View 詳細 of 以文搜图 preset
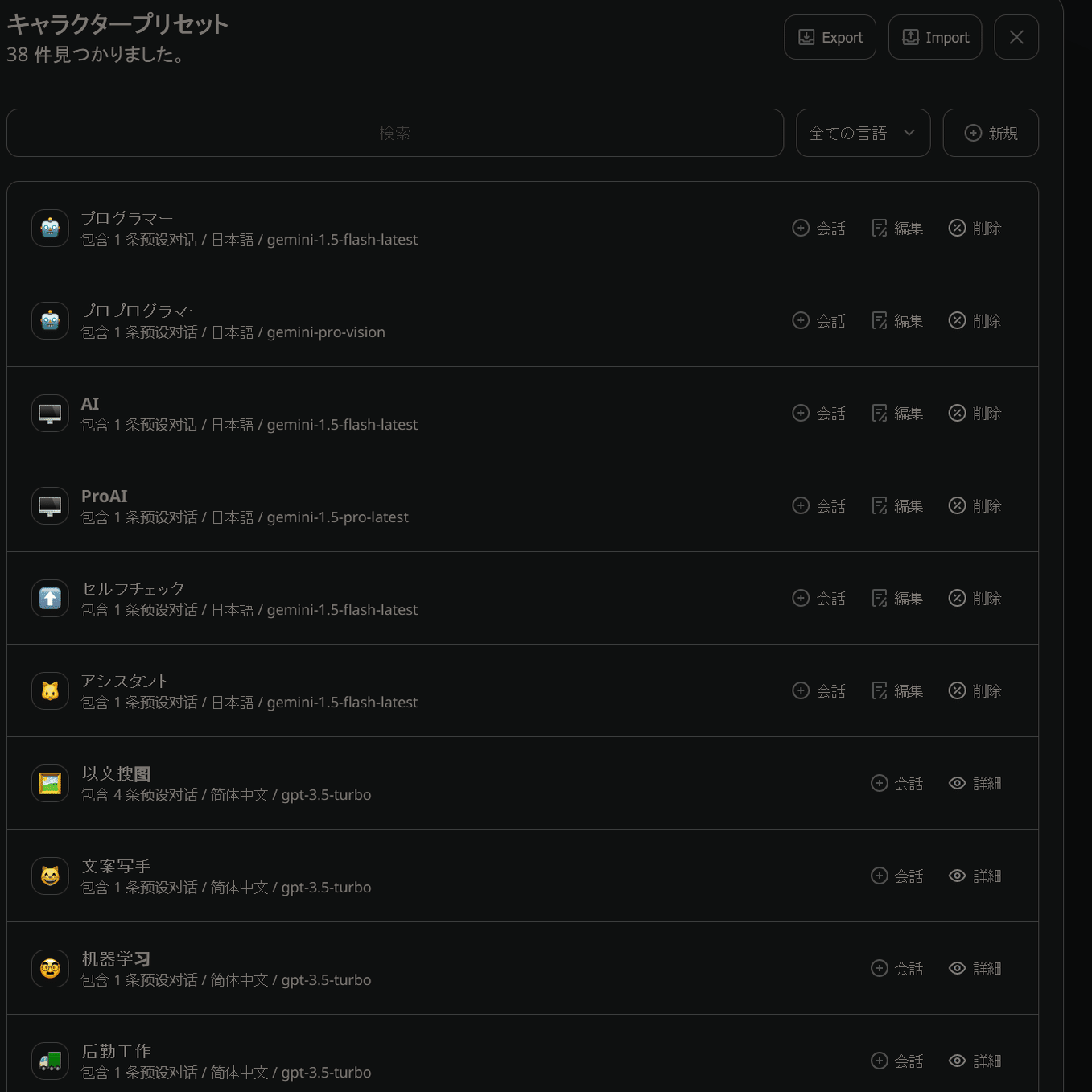 975,784
